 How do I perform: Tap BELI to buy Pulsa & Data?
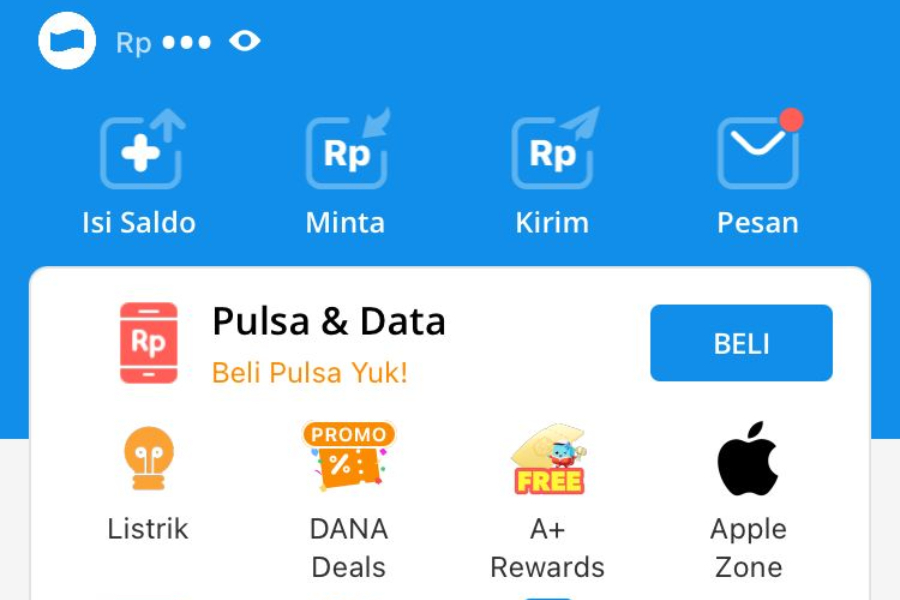pyautogui.click(x=741, y=343)
